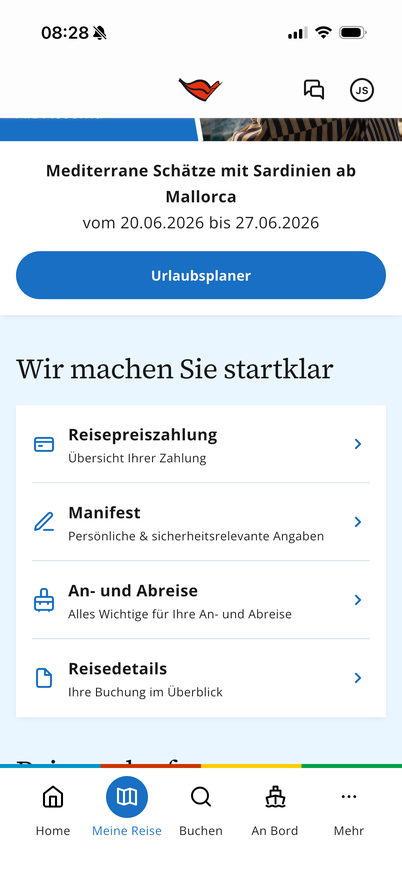Go to the Home tab
402x874 pixels.
point(53,810)
